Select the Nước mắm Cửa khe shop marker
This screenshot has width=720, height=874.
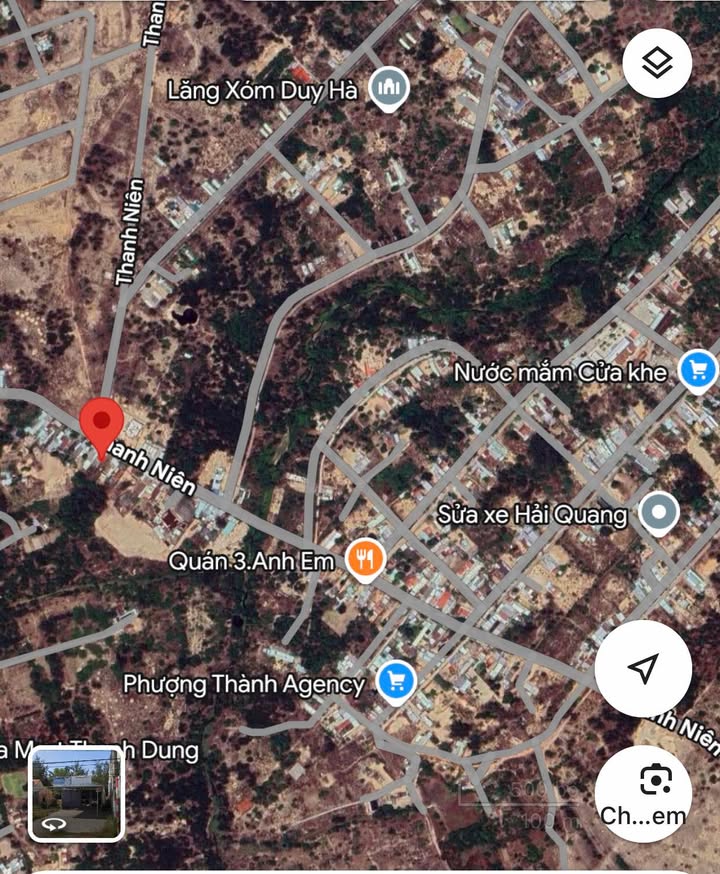point(697,371)
